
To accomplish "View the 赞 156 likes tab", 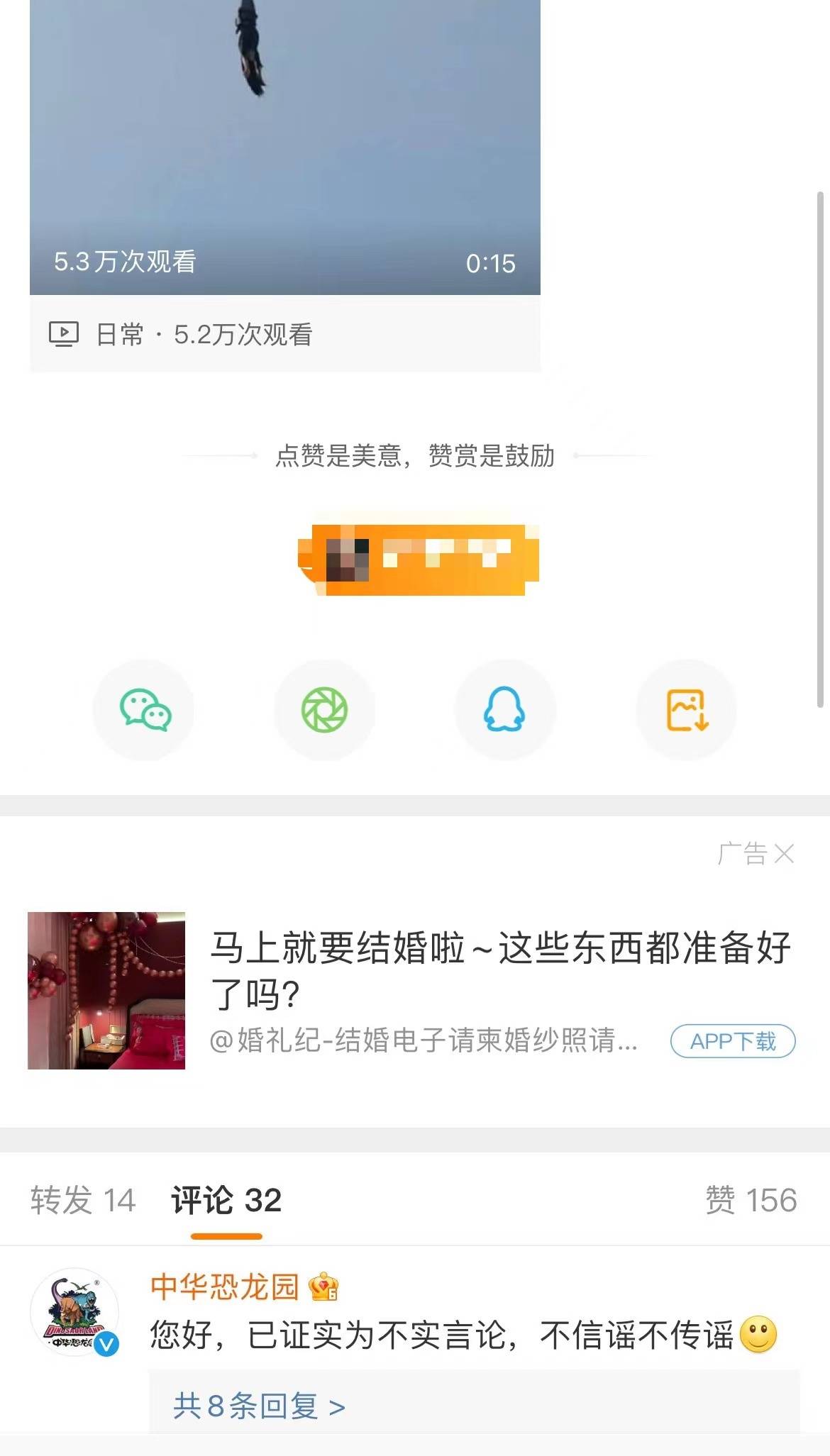I will [751, 1201].
